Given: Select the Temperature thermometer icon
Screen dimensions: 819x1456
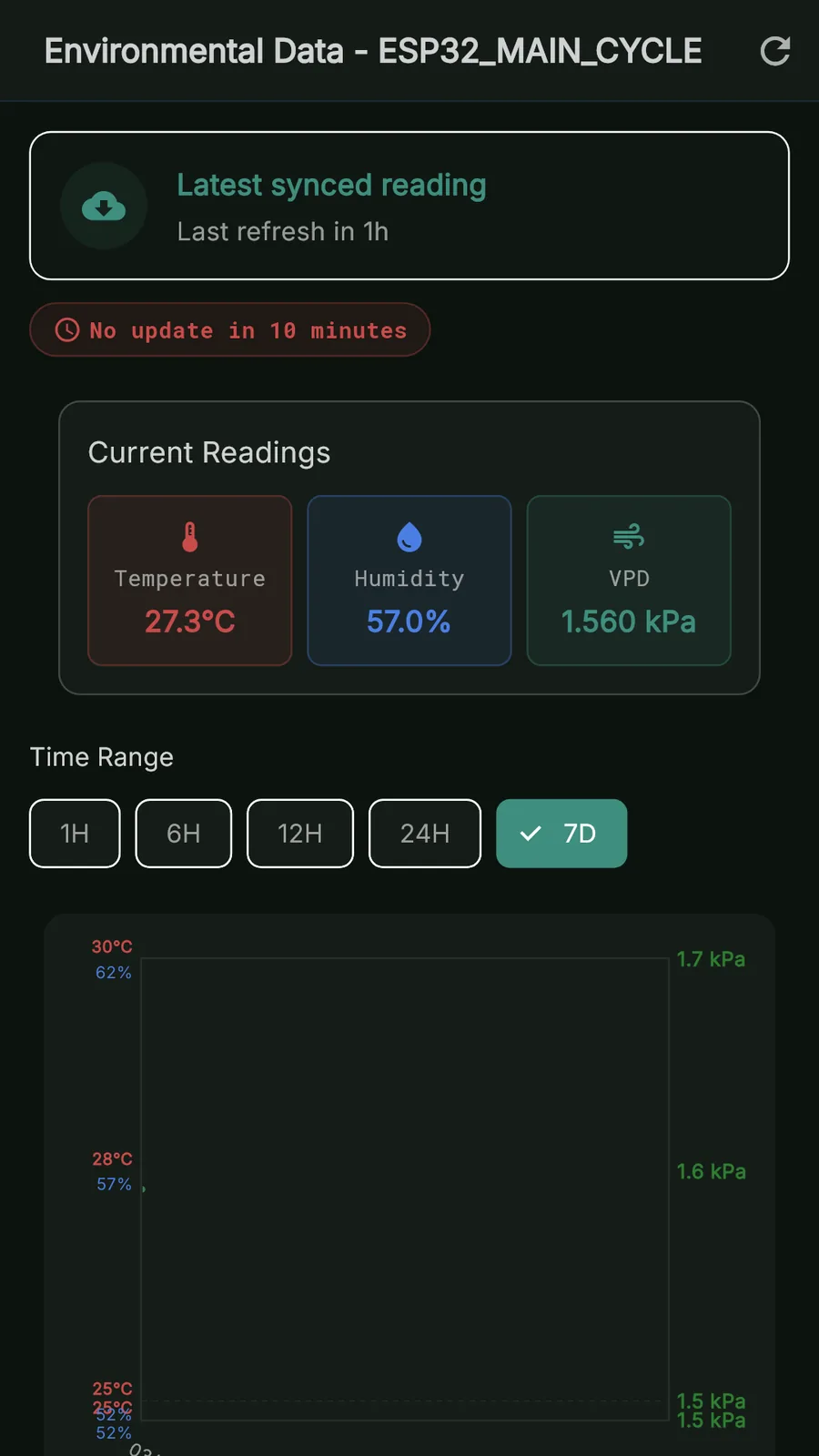Looking at the screenshot, I should click(x=188, y=536).
